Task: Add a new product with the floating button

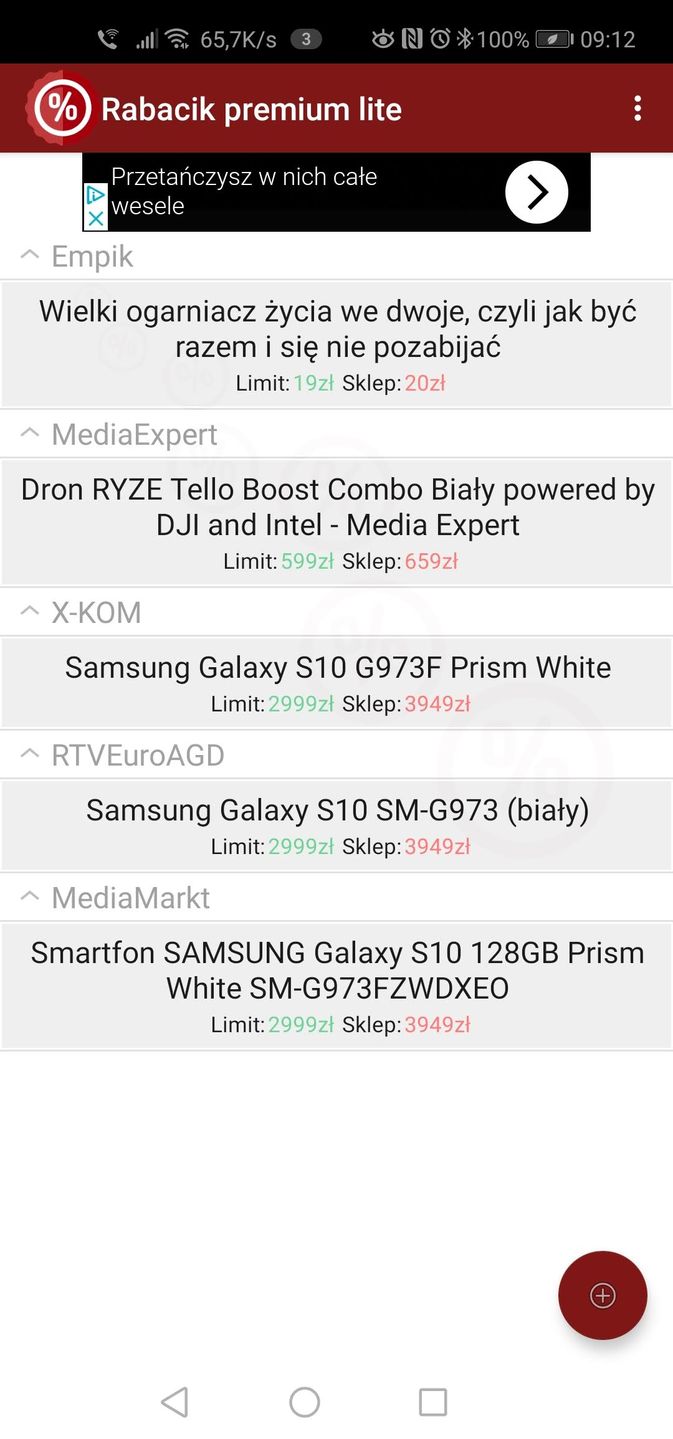Action: click(x=602, y=1295)
